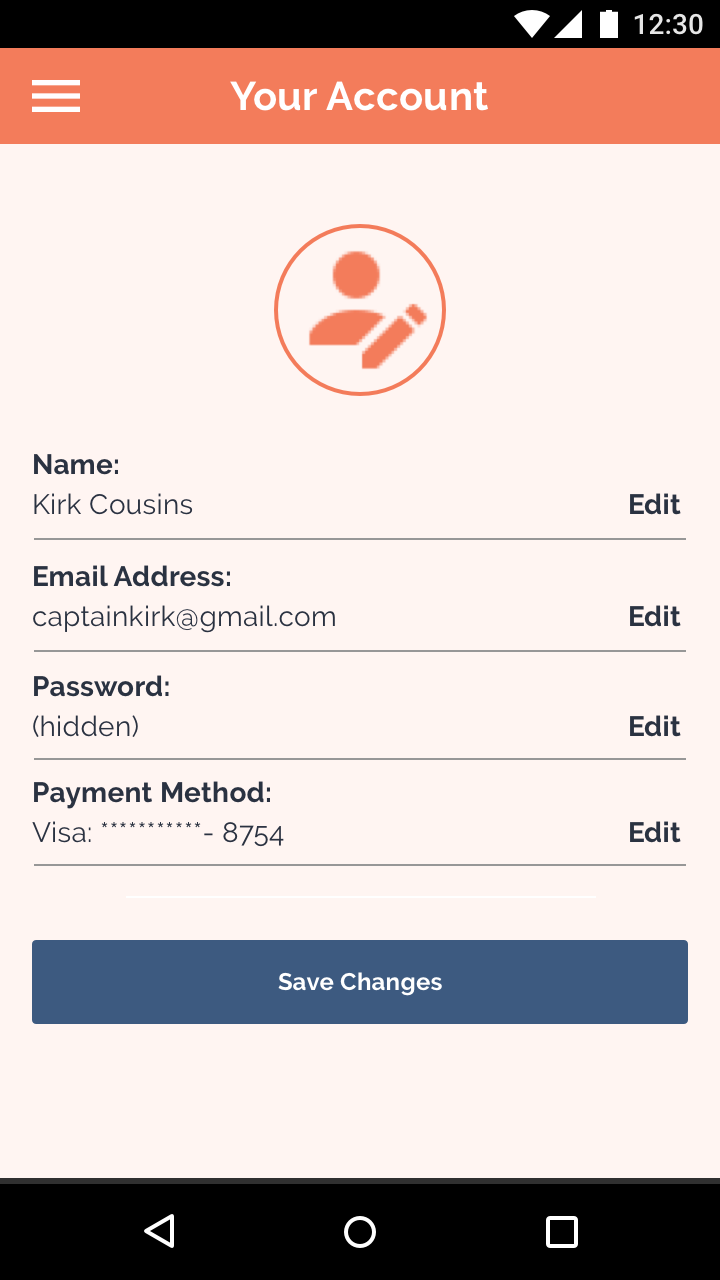This screenshot has width=720, height=1280.
Task: Tap the Save Changes button
Action: pyautogui.click(x=360, y=982)
